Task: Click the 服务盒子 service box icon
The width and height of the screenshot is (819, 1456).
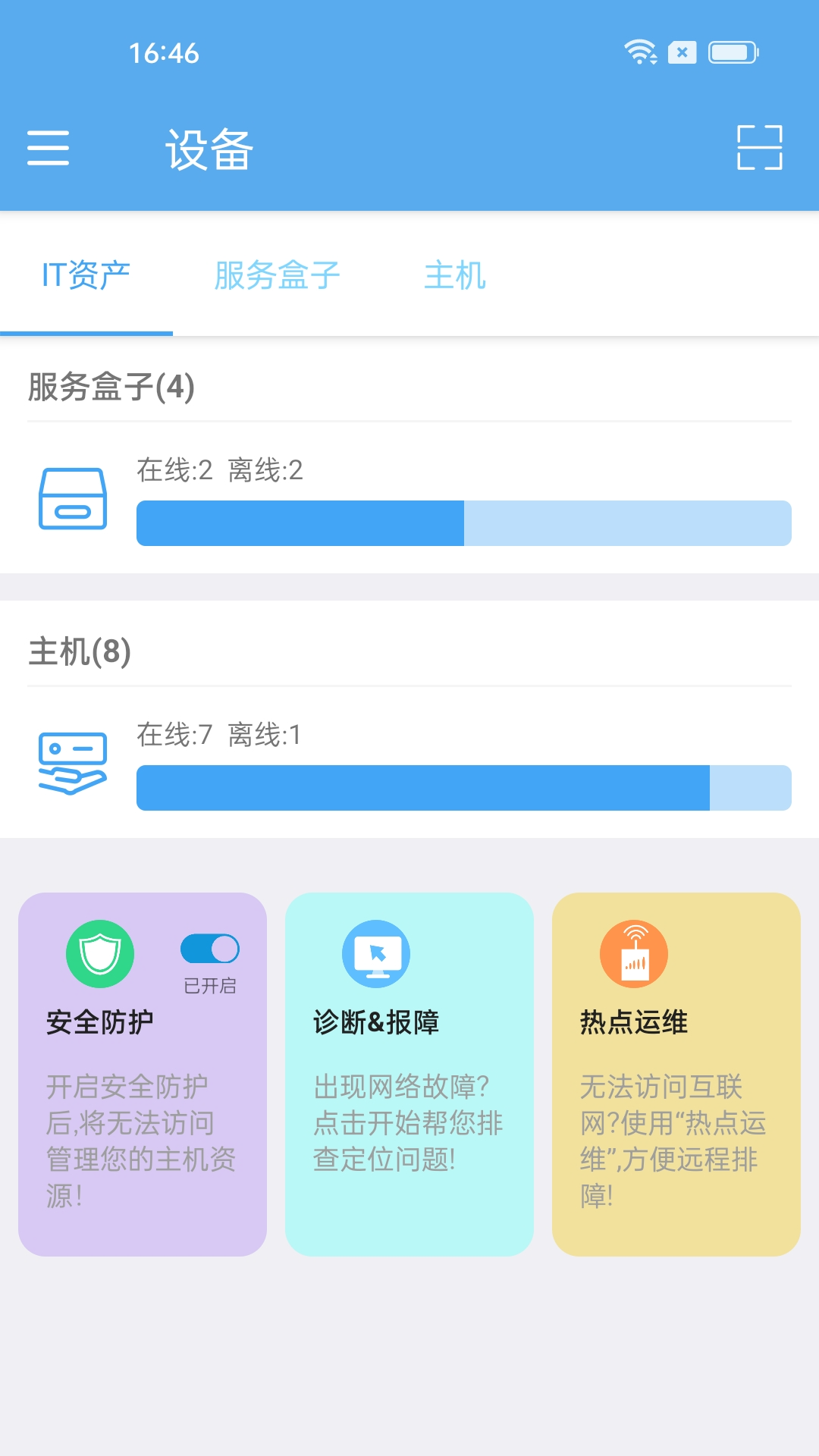Action: tap(73, 498)
